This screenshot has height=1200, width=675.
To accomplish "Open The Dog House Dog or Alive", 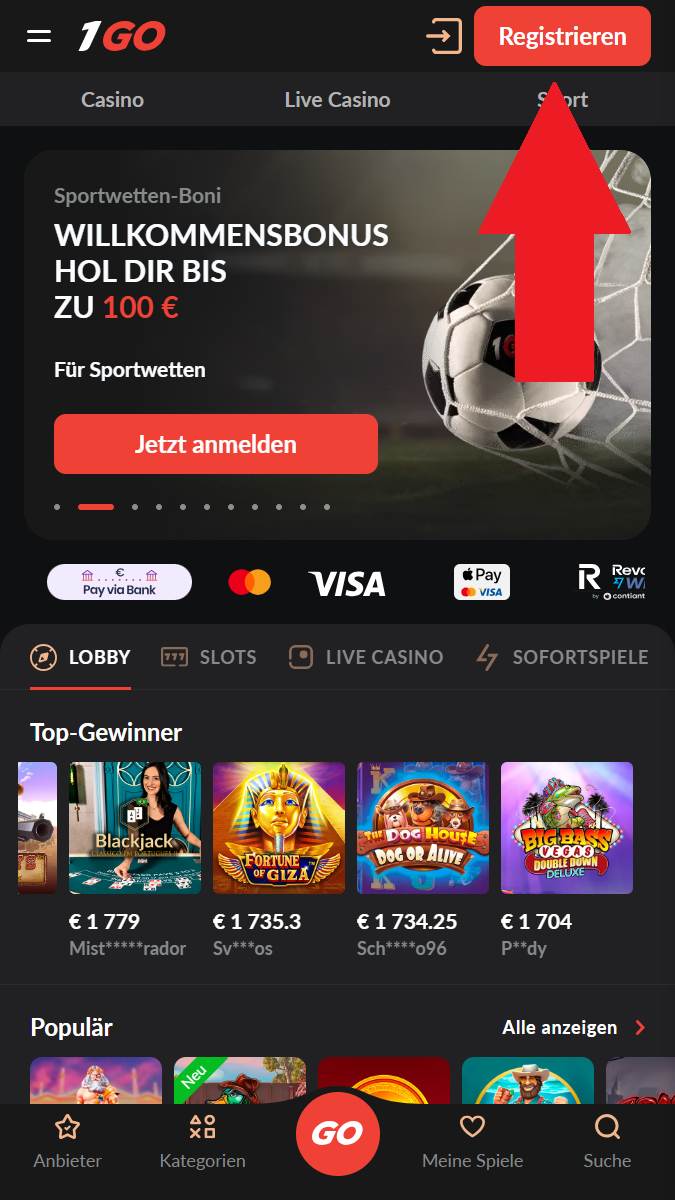I will pyautogui.click(x=423, y=828).
